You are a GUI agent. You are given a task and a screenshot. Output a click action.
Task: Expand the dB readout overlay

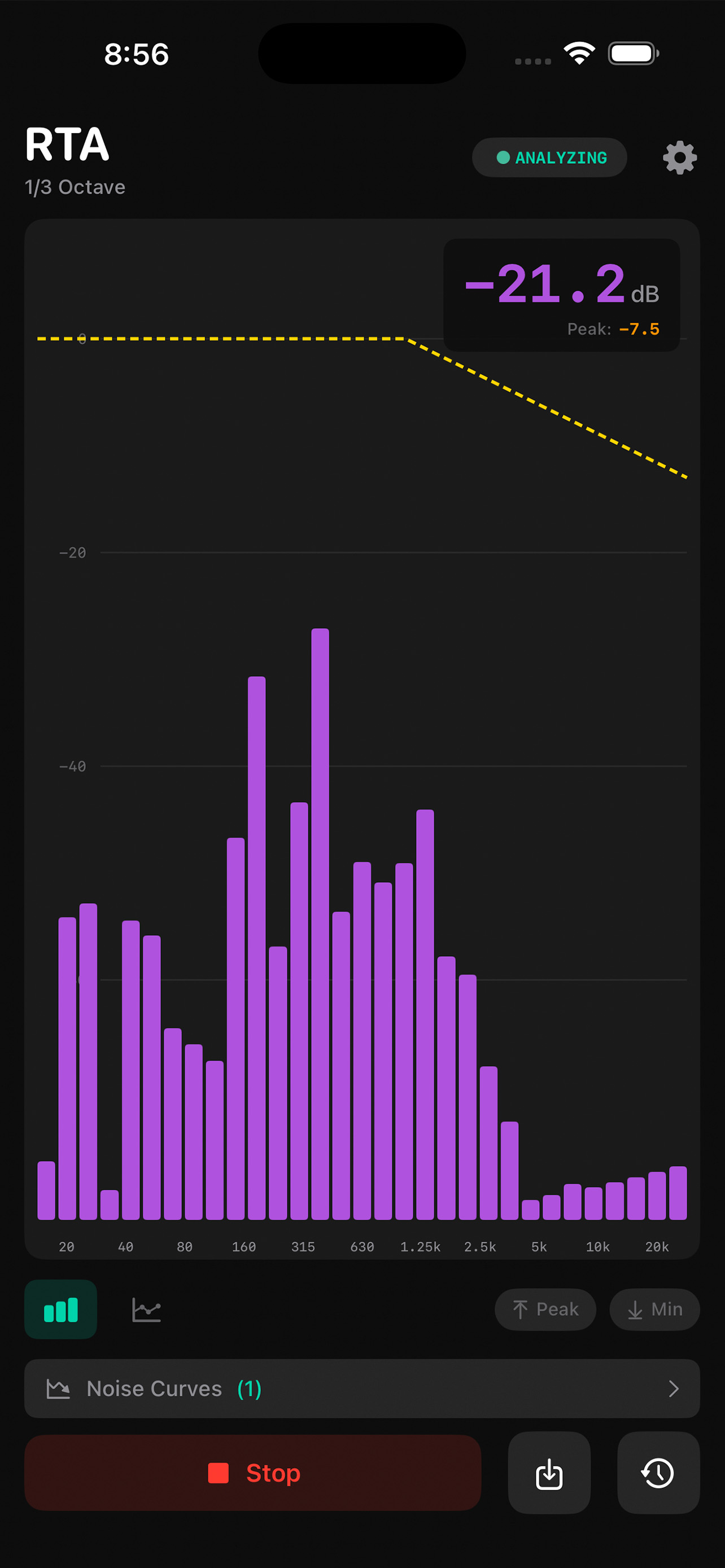[561, 294]
